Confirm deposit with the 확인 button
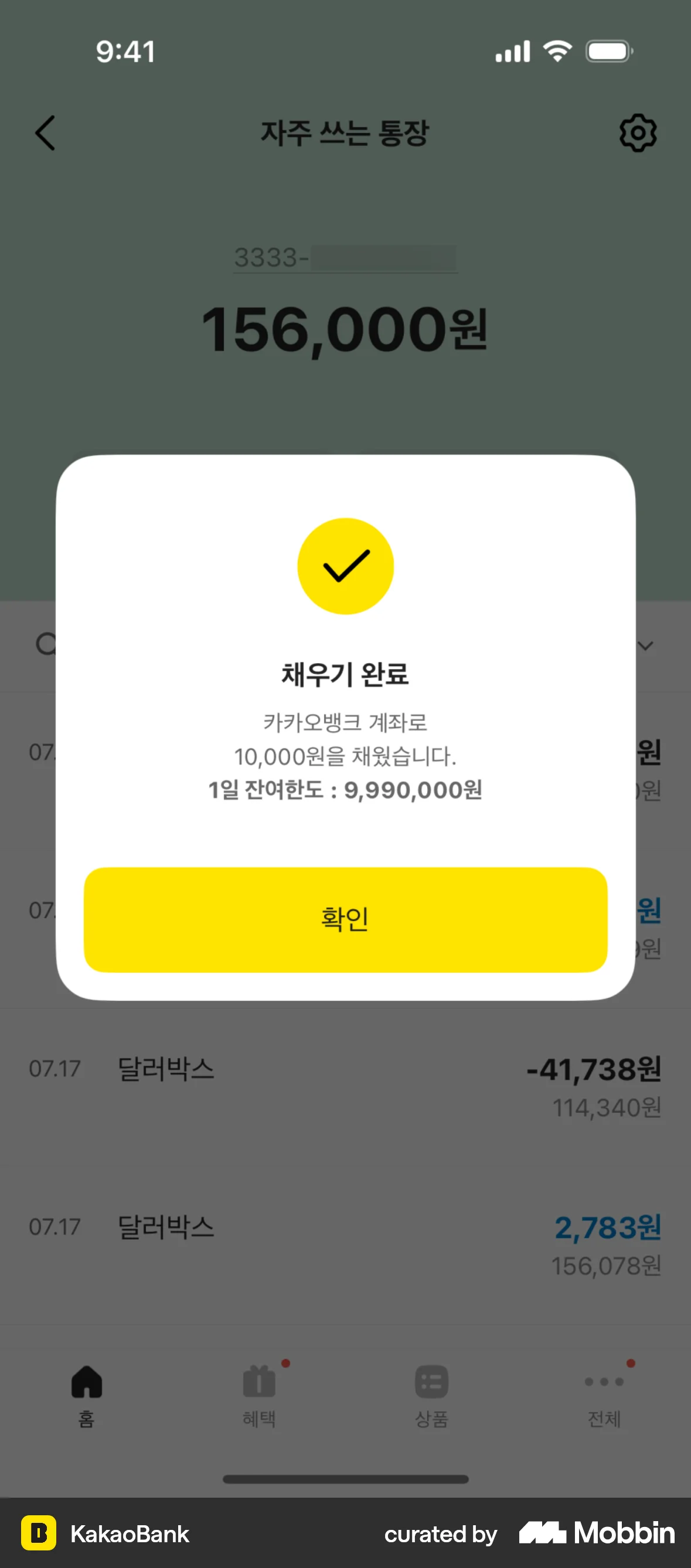This screenshot has height=1568, width=691. click(345, 919)
